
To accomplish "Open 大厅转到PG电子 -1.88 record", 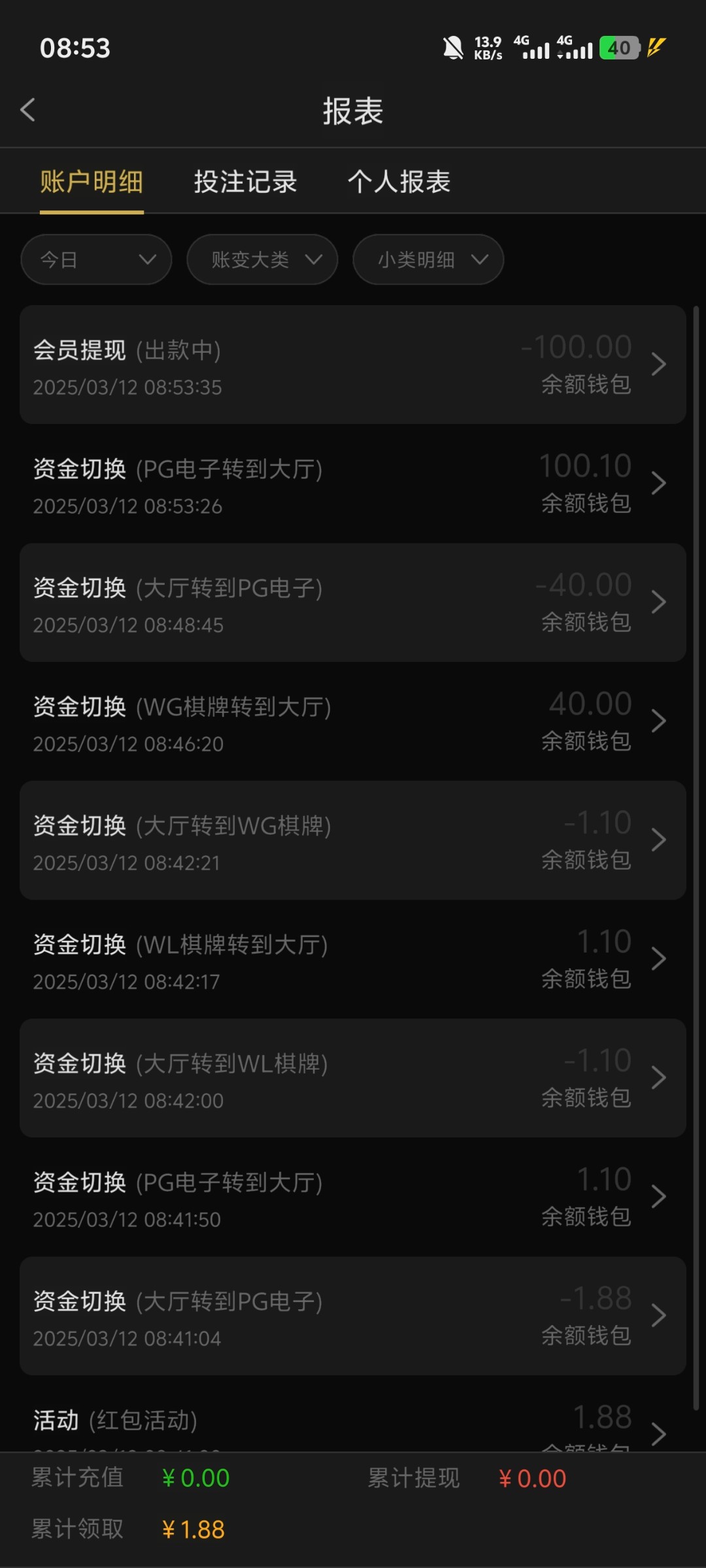I will 353,1316.
